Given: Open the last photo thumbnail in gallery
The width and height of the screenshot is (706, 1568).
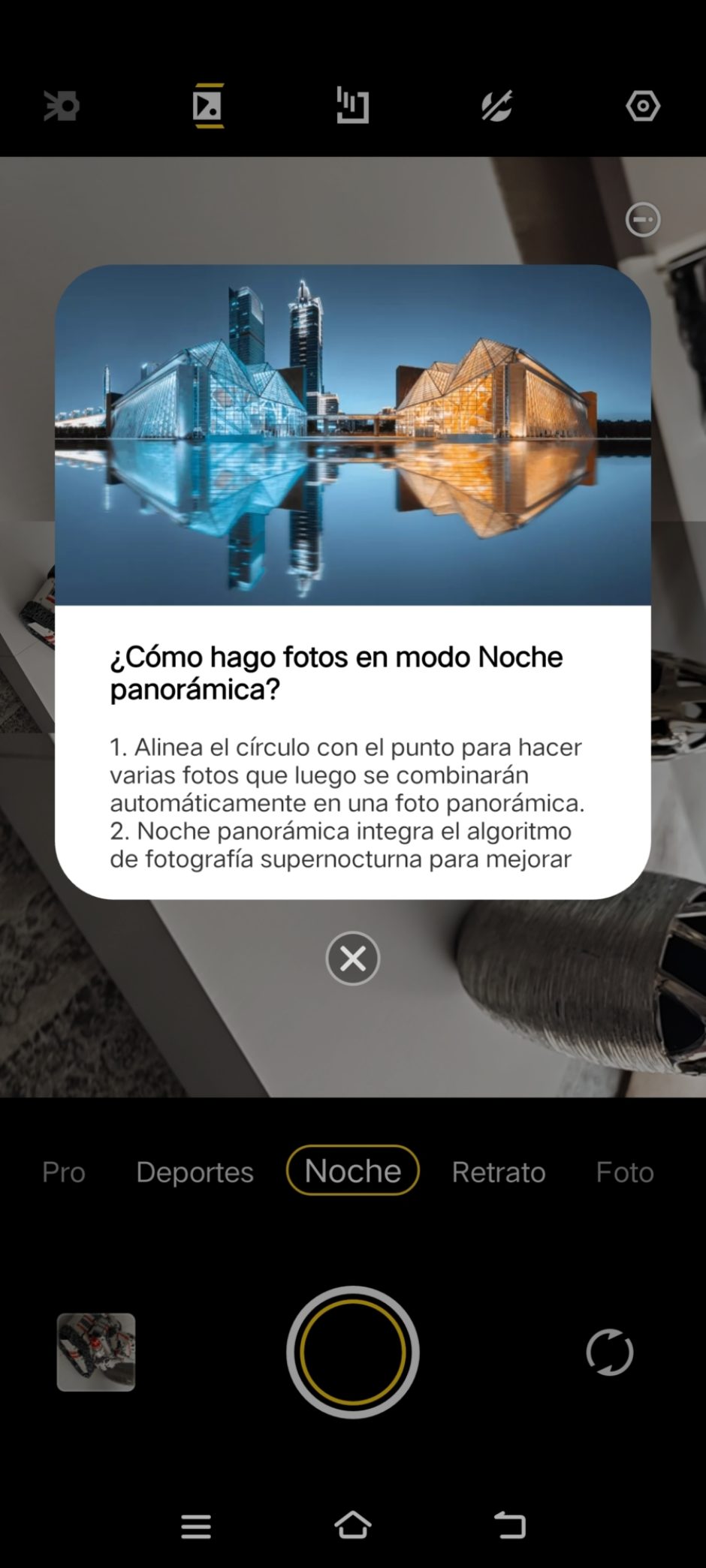Looking at the screenshot, I should coord(96,1352).
